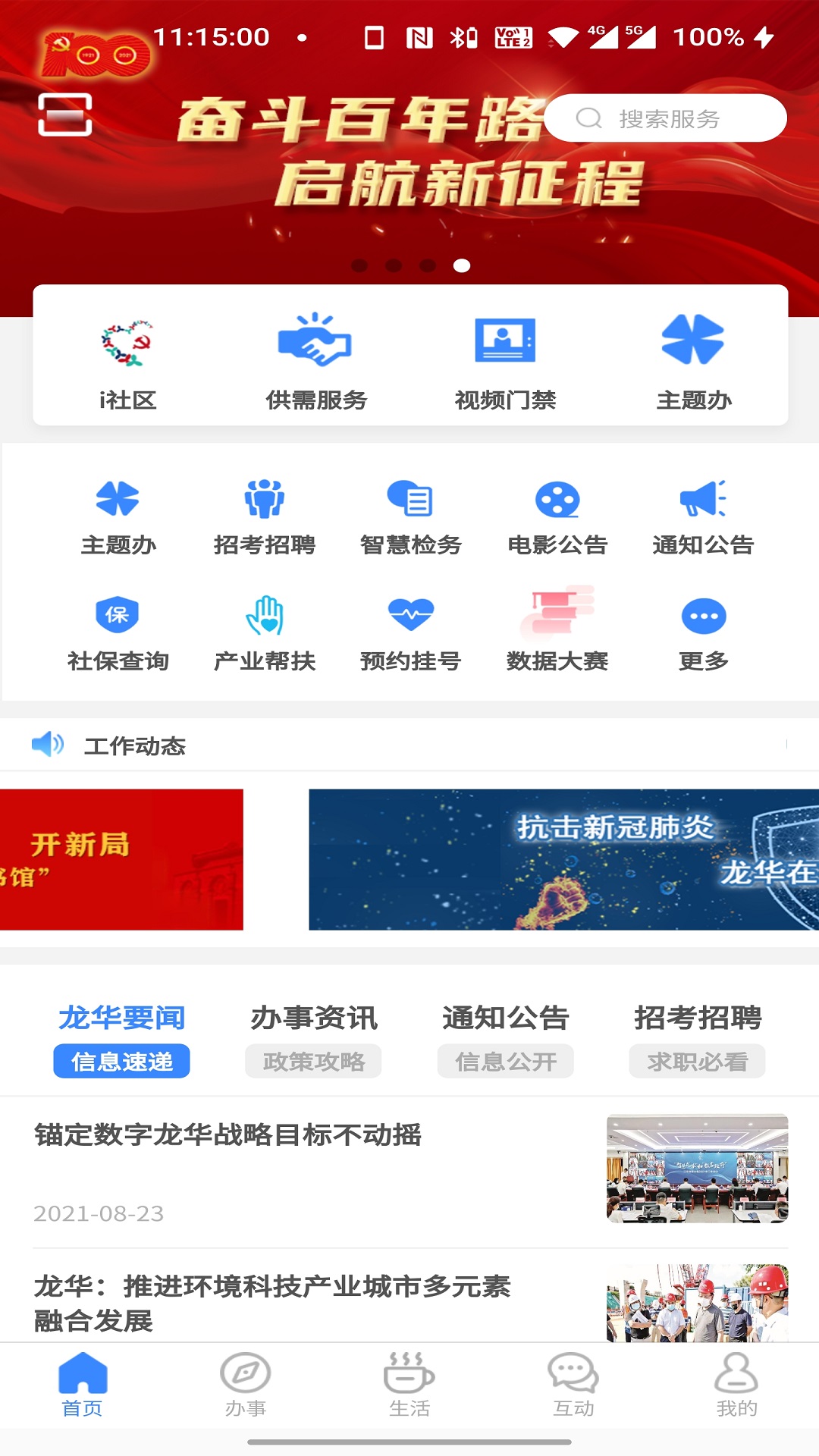Go to the 生活 tab
819x1456 pixels.
click(x=409, y=1385)
